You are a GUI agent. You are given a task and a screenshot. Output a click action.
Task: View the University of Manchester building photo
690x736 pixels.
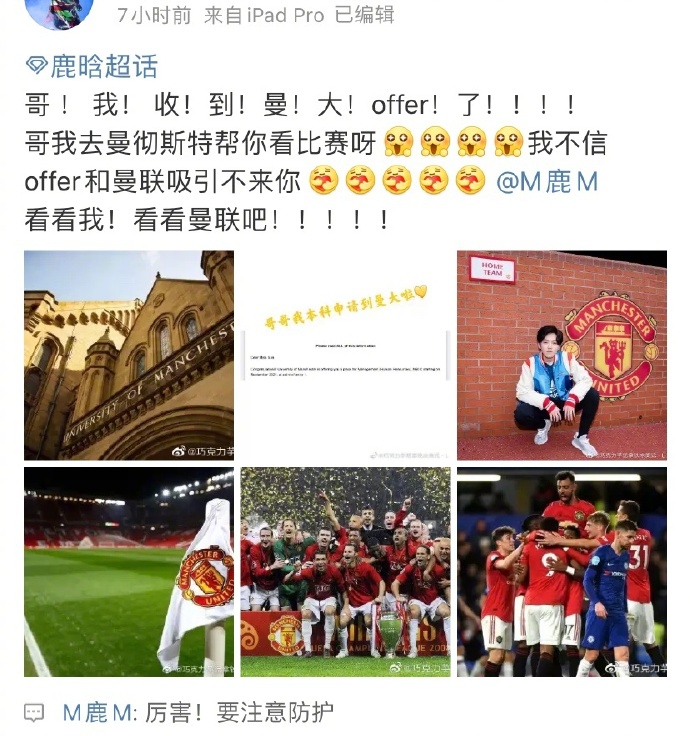(129, 355)
